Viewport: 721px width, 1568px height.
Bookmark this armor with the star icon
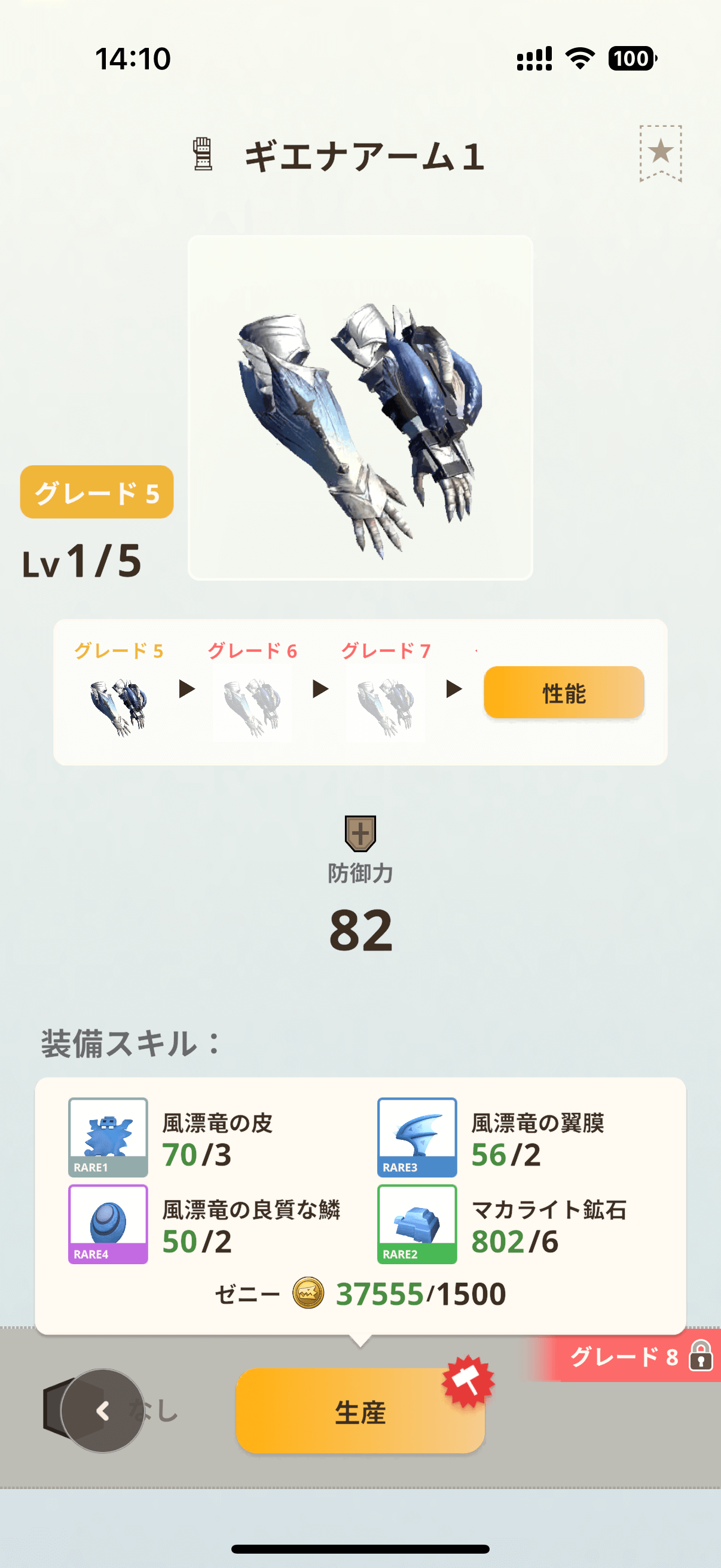pos(660,152)
